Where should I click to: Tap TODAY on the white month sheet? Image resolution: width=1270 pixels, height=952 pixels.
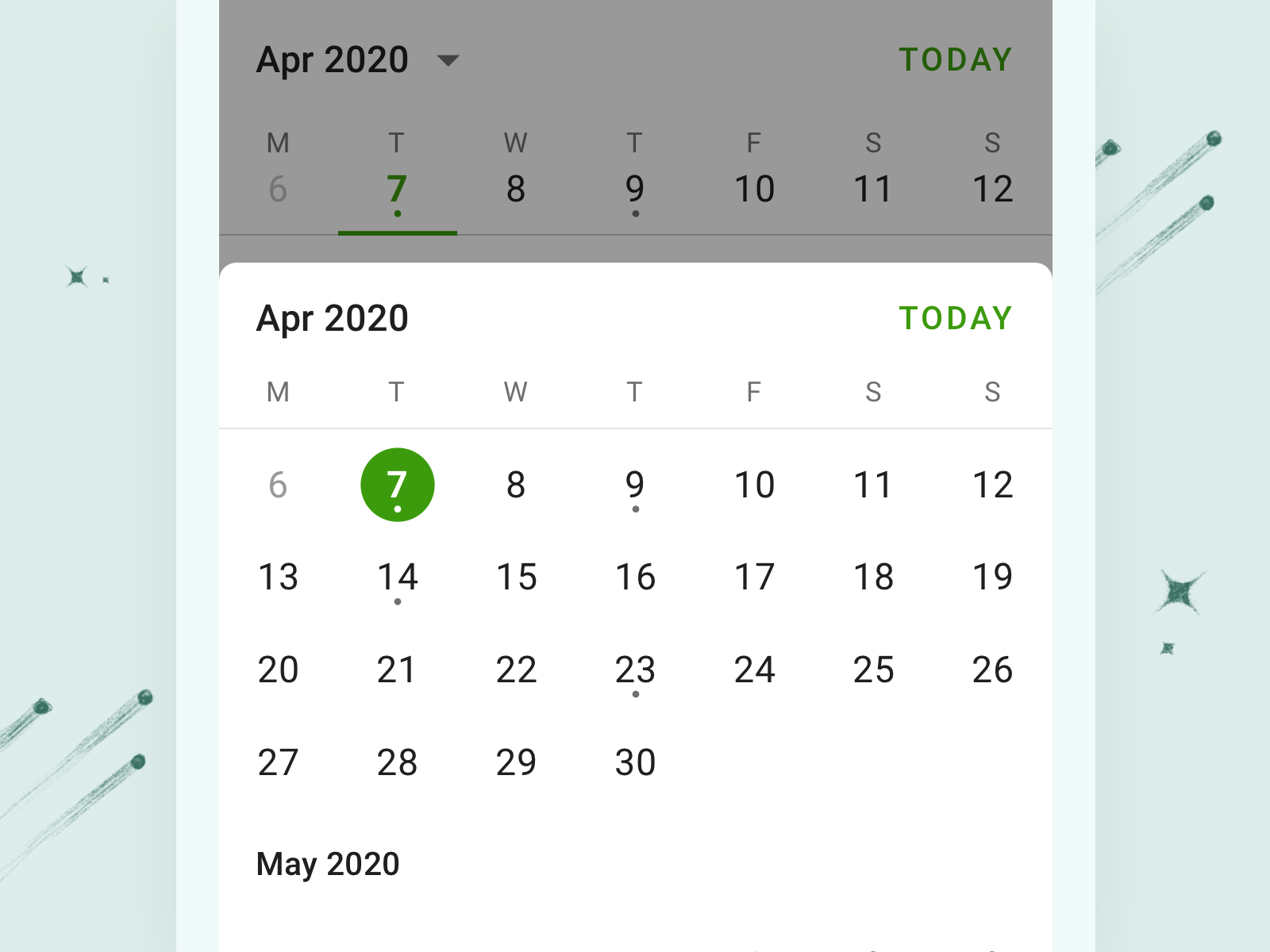(x=955, y=318)
